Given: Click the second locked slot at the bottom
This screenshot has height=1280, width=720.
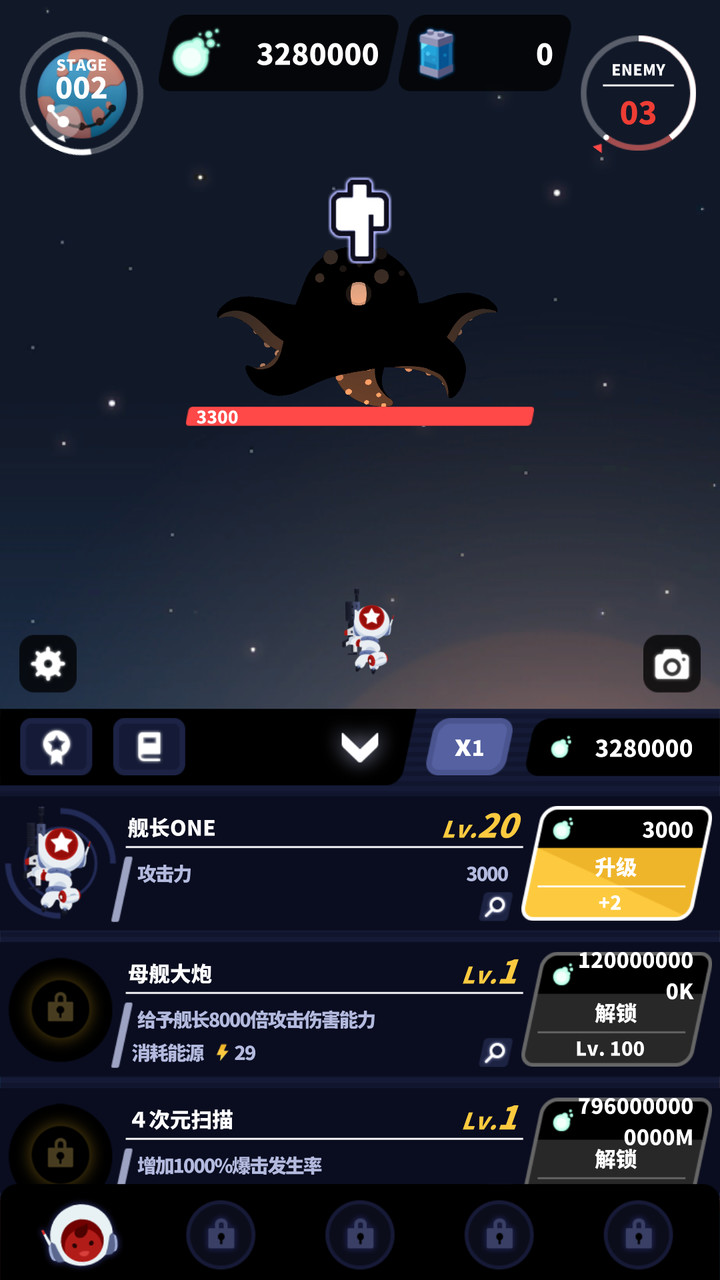Looking at the screenshot, I should pos(221,1233).
